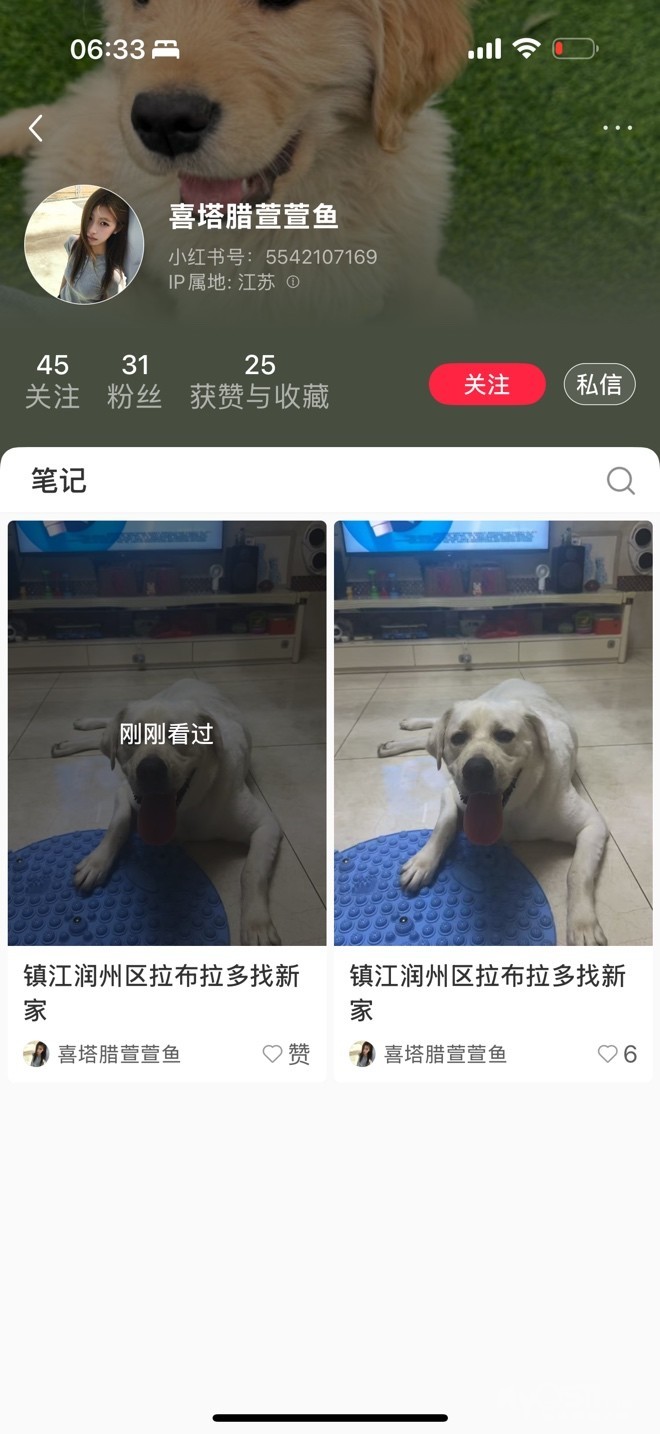Viewport: 660px width, 1434px height.
Task: Search this user's notes
Action: pyautogui.click(x=620, y=481)
